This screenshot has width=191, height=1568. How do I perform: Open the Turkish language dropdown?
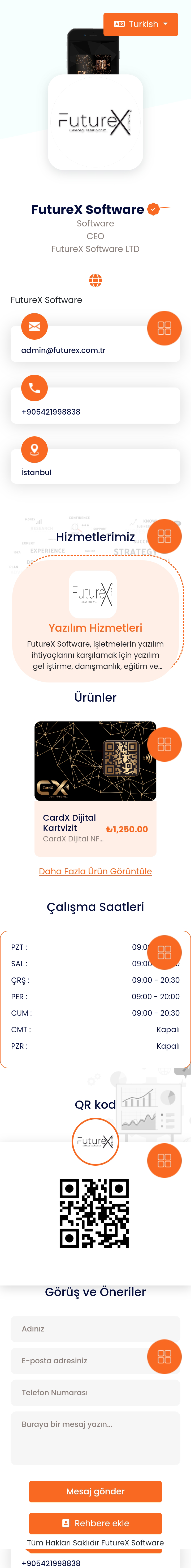coord(141,24)
